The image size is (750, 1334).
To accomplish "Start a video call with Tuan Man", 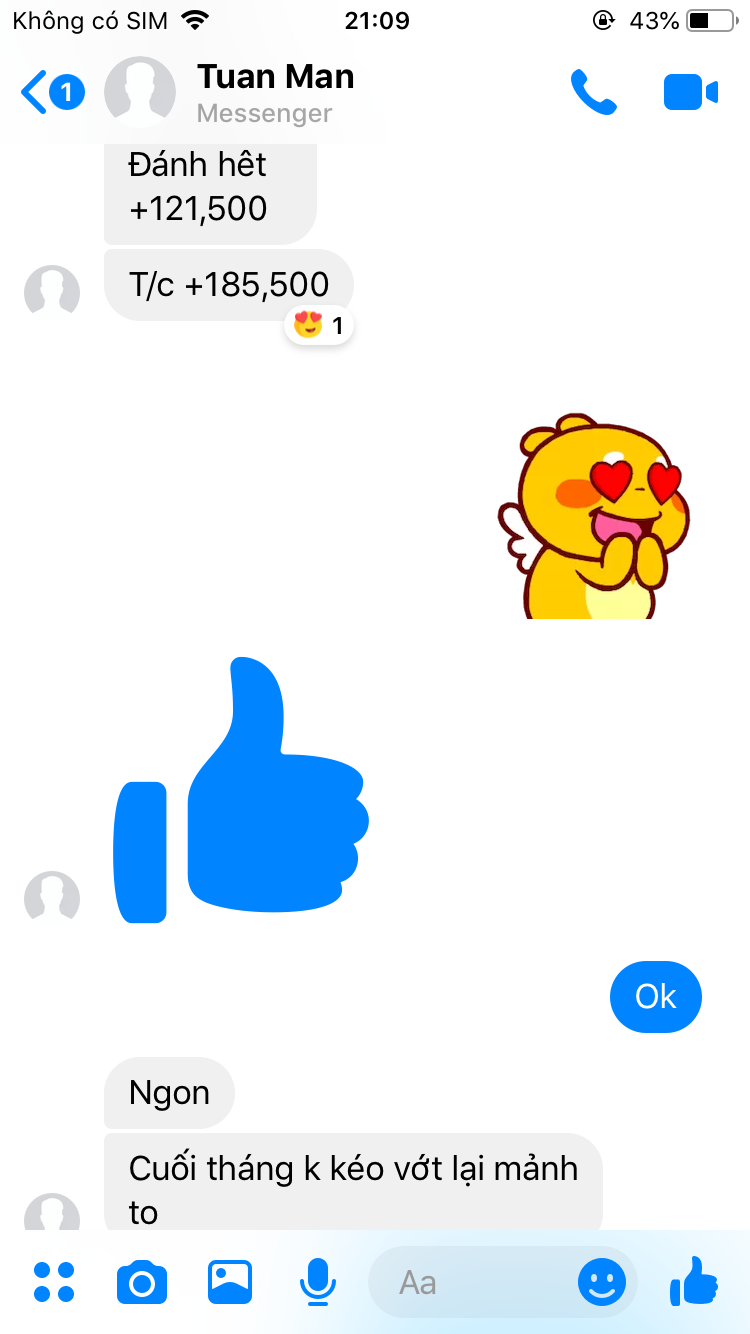I will 691,93.
